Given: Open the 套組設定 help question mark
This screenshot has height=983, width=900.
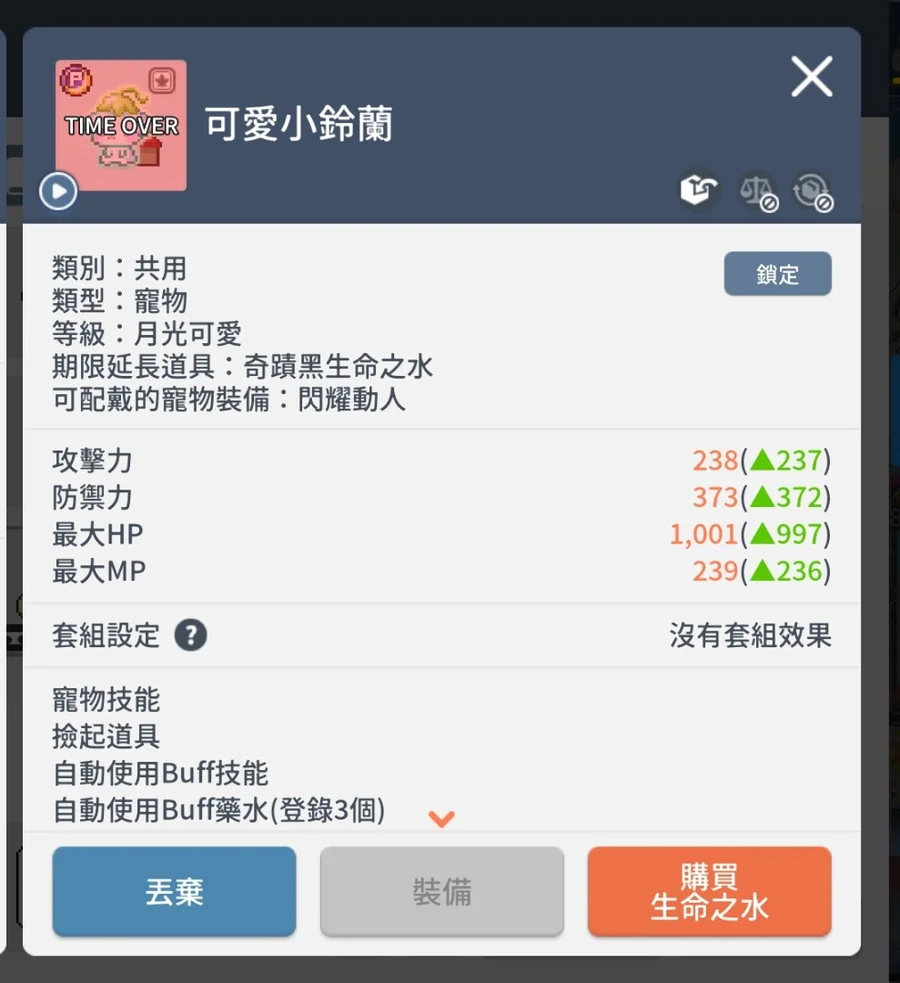Looking at the screenshot, I should (x=190, y=635).
